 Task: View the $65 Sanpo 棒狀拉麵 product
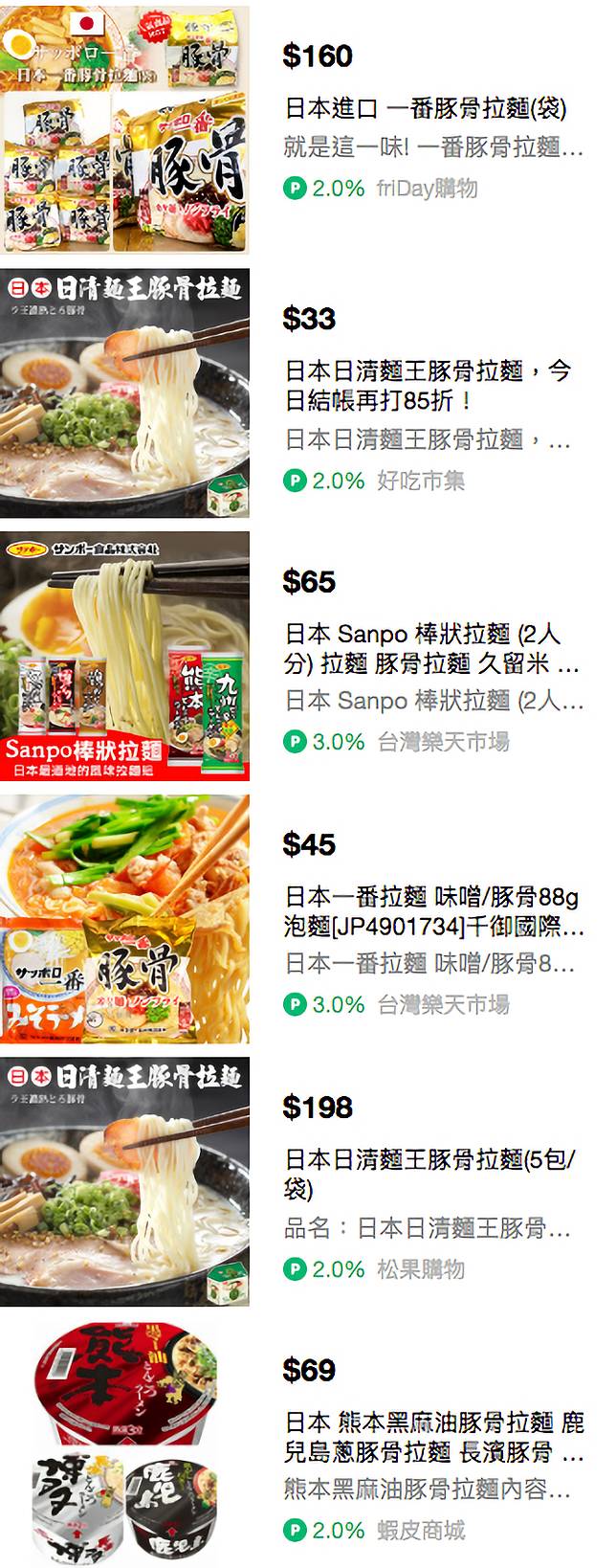[x=431, y=648]
